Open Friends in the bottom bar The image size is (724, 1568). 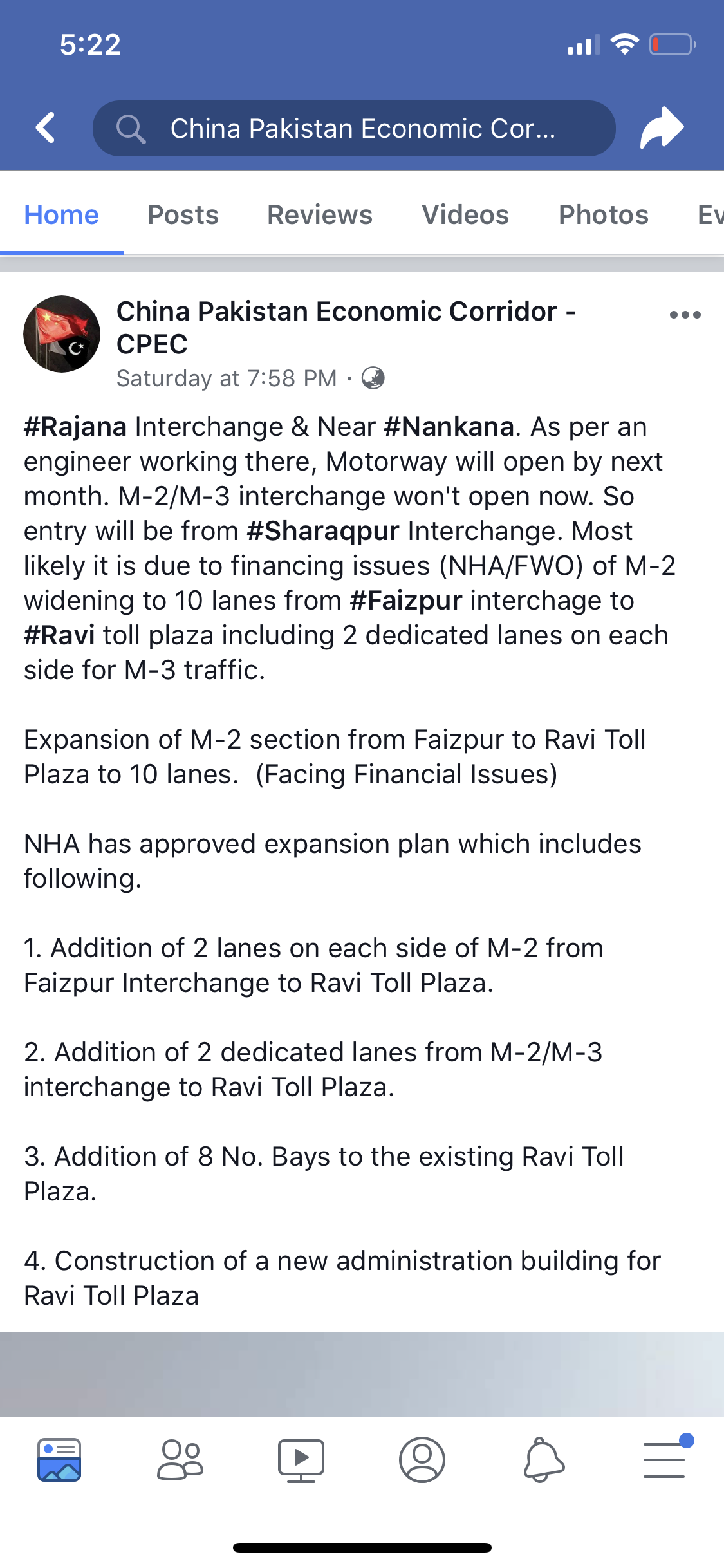(180, 1459)
